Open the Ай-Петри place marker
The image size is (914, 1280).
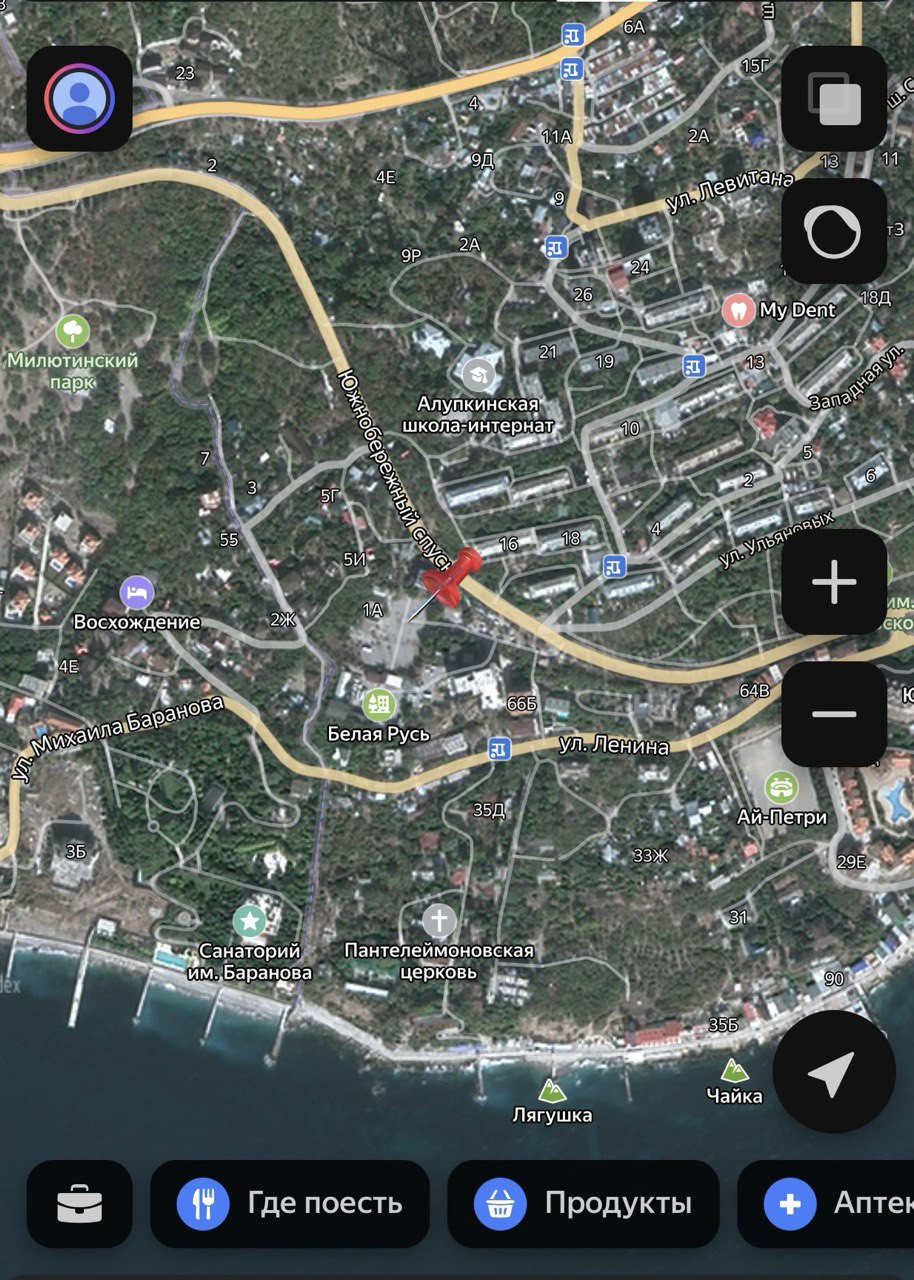[781, 787]
